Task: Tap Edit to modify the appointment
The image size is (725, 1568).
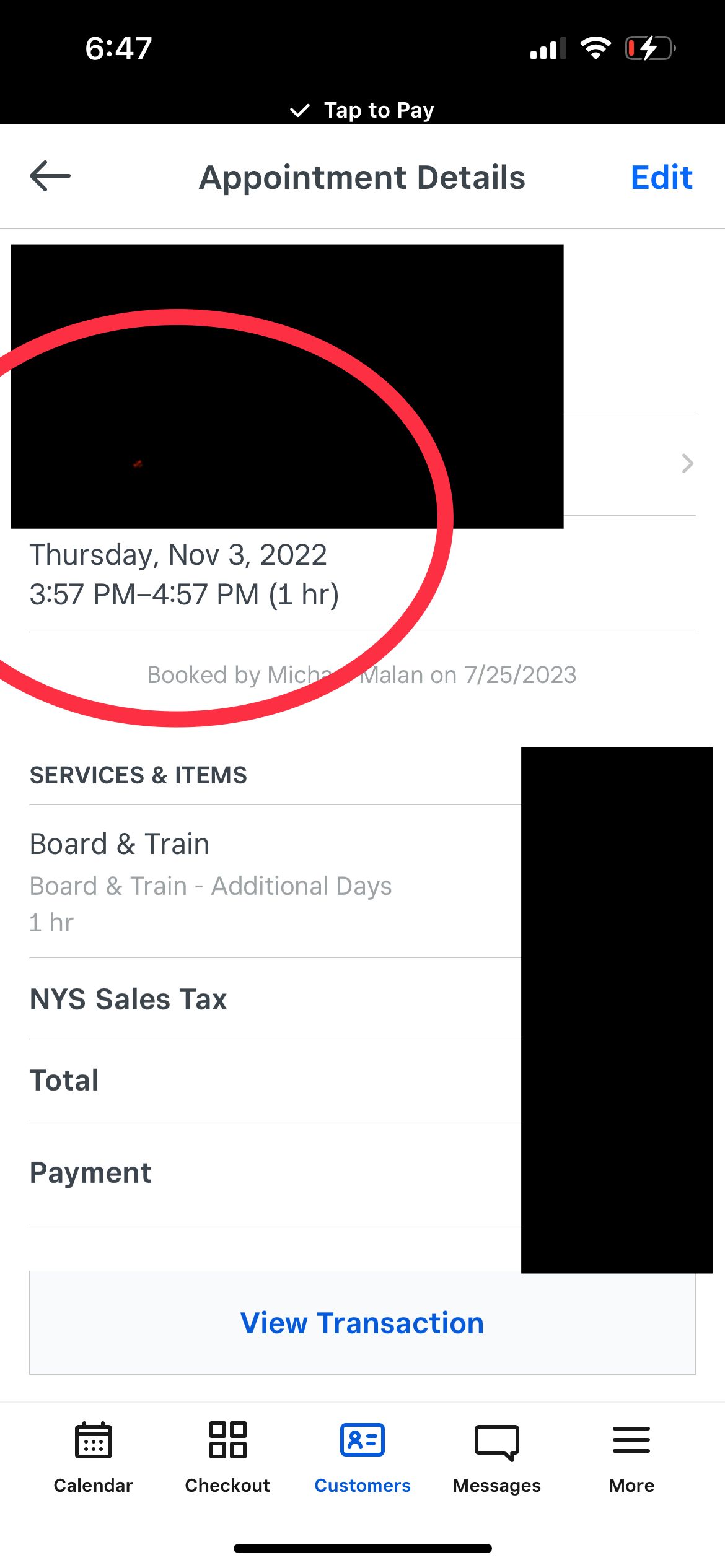Action: coord(662,176)
